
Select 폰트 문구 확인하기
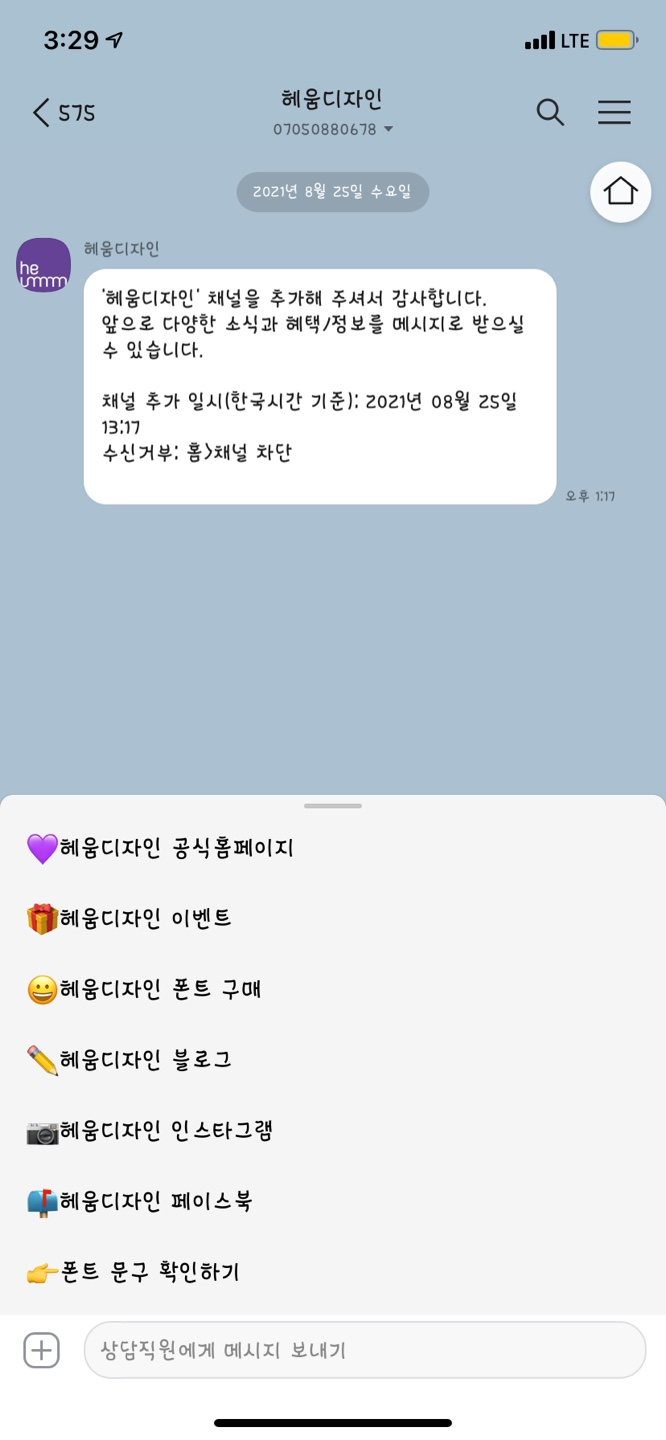134,1272
